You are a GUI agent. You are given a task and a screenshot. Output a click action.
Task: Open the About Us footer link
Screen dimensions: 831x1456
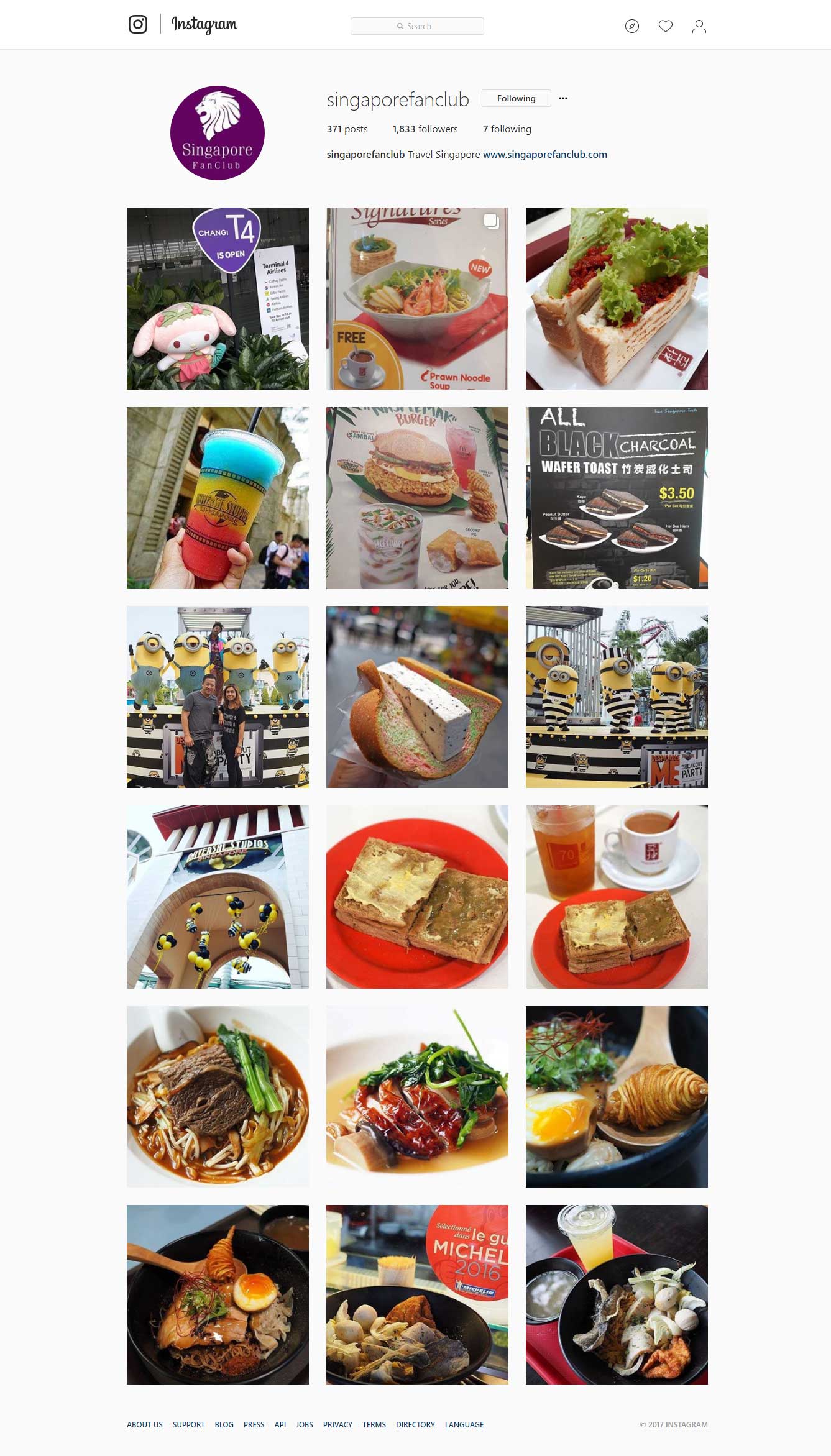click(145, 1424)
